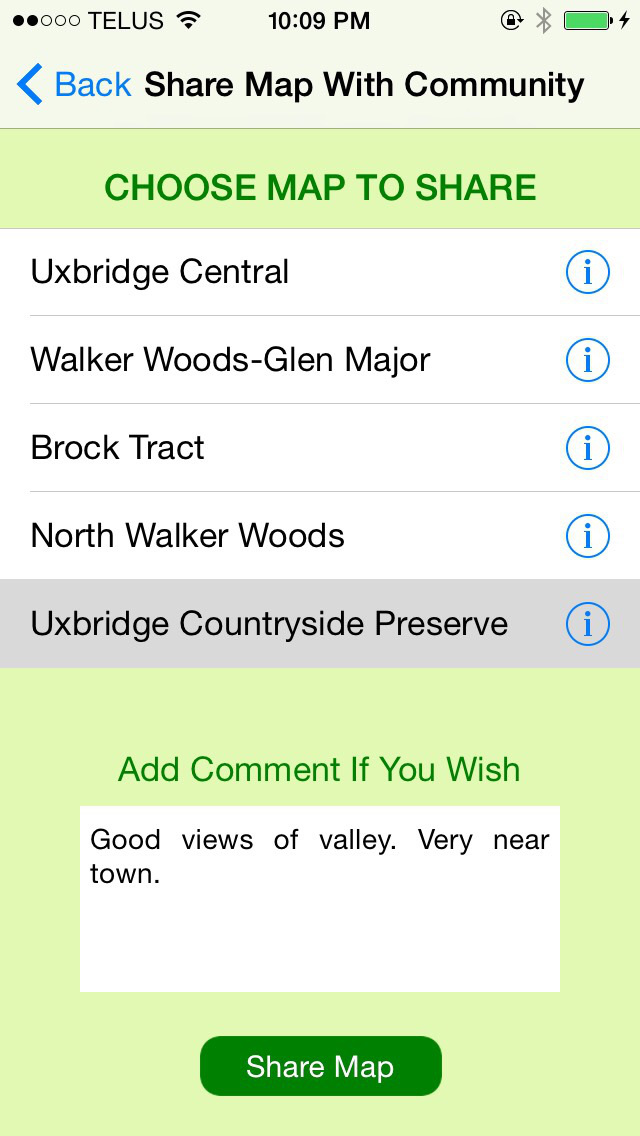Show info for Brock Tract
The image size is (640, 1136).
click(587, 448)
